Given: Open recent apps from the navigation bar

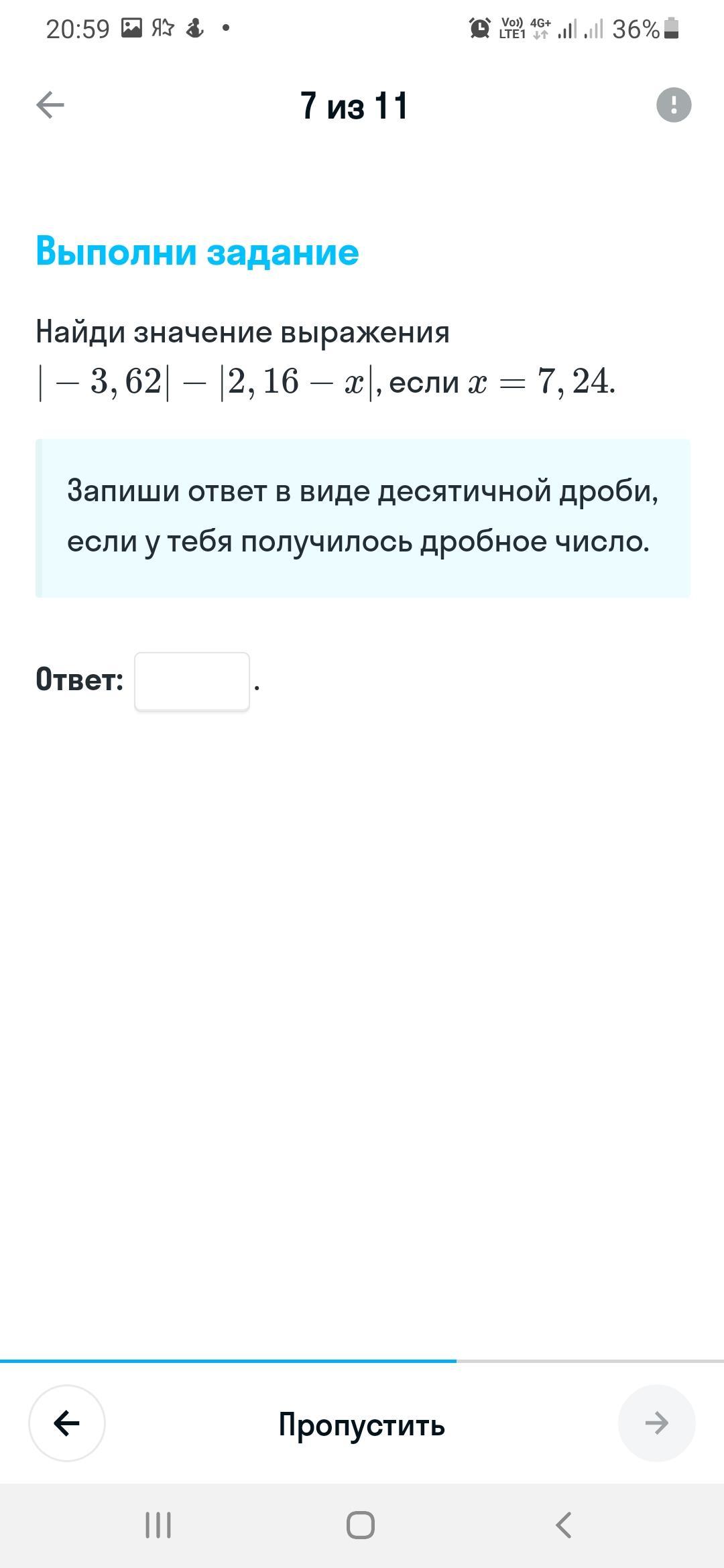Looking at the screenshot, I should pos(158,1525).
